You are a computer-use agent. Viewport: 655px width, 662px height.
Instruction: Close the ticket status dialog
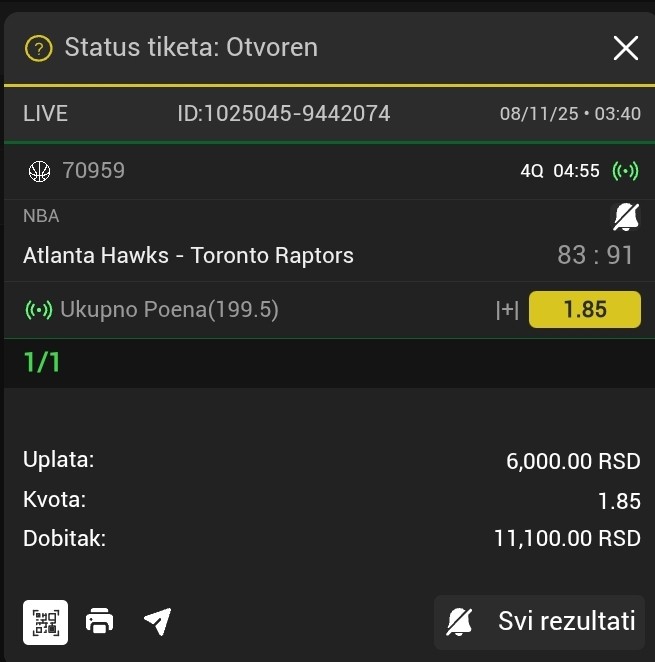click(x=626, y=48)
